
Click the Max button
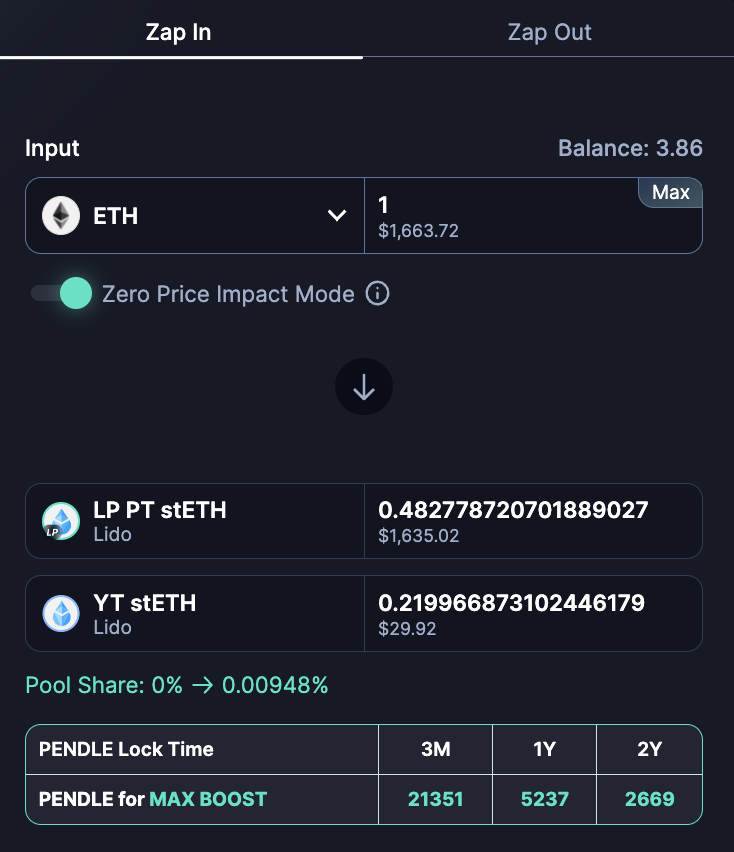coord(670,192)
